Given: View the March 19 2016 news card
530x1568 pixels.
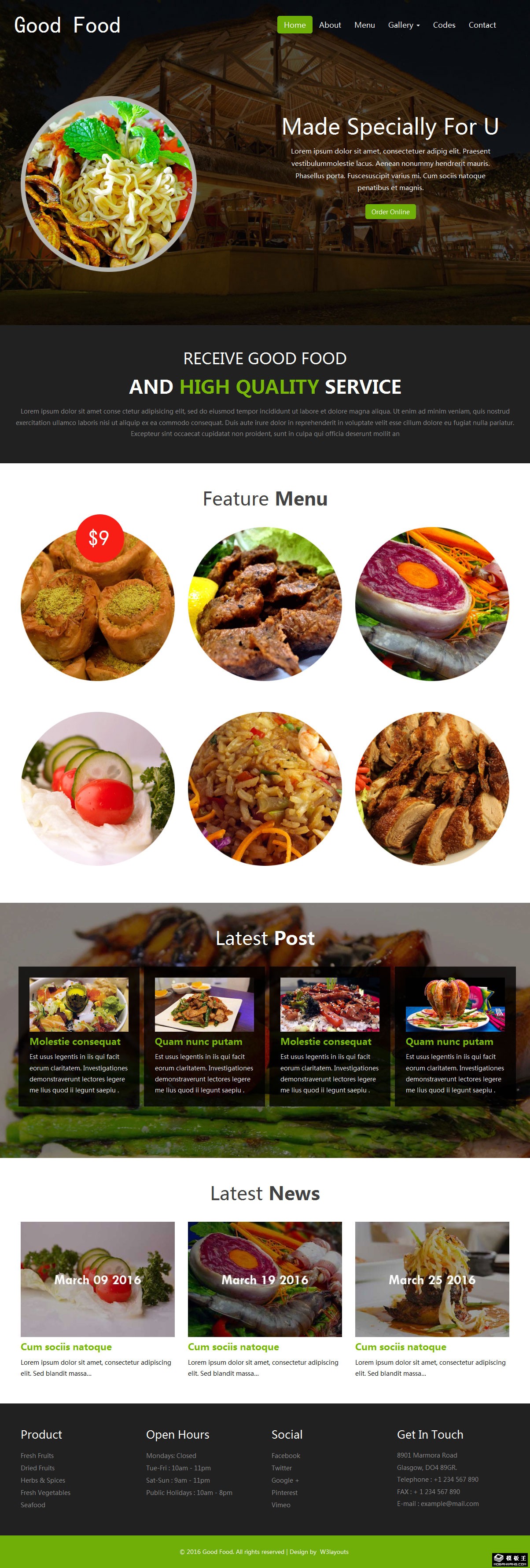Looking at the screenshot, I should tap(265, 1279).
